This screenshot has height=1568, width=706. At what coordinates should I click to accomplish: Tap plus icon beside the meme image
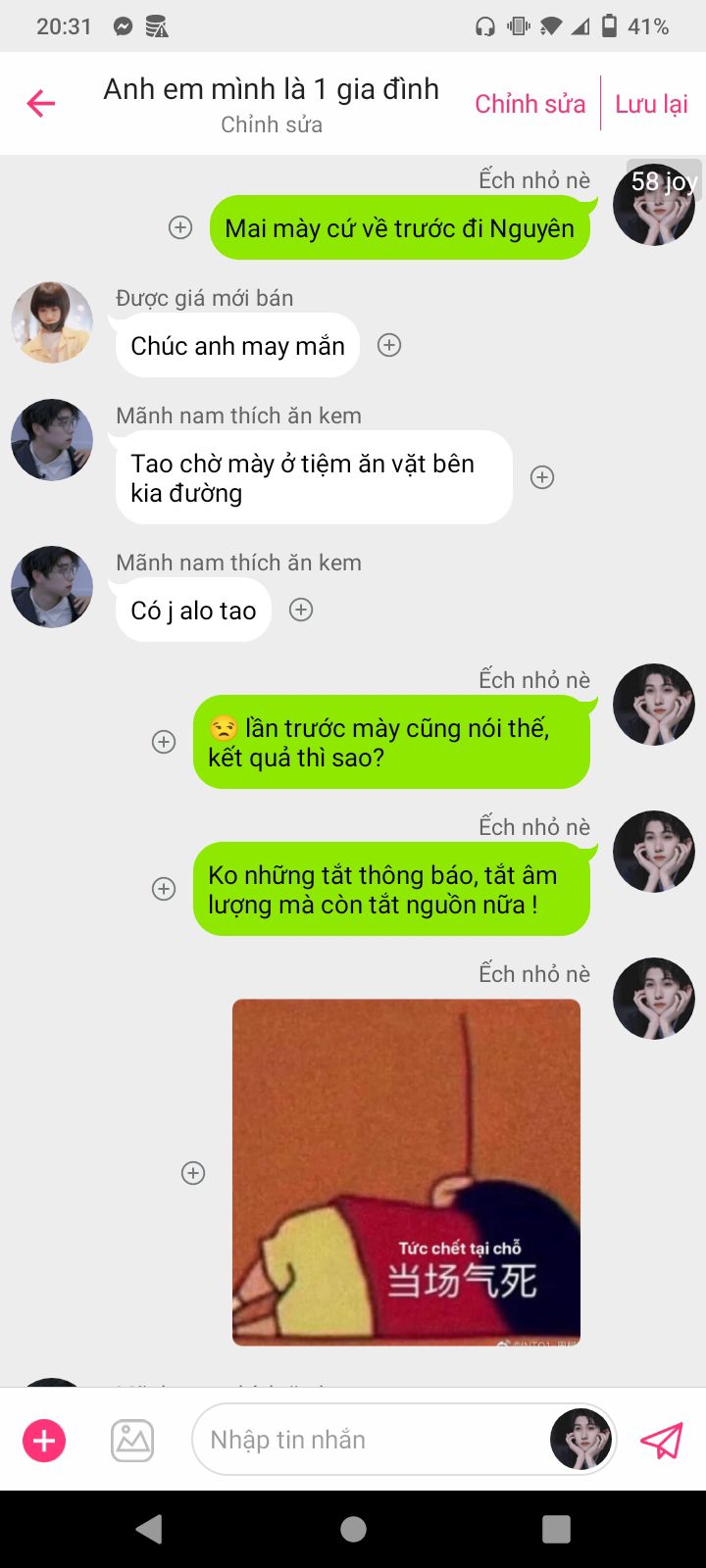pos(193,1173)
